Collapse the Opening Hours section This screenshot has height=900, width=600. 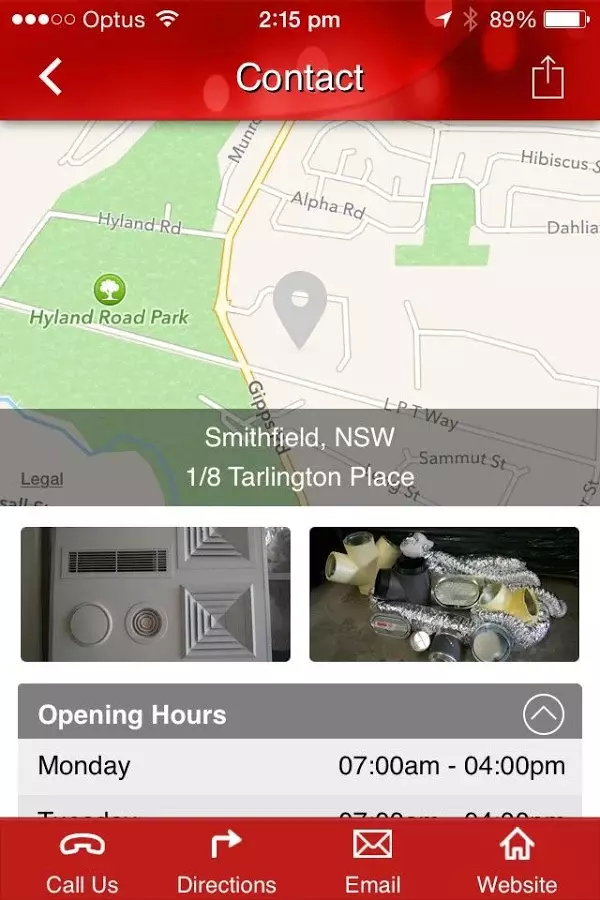pos(543,714)
